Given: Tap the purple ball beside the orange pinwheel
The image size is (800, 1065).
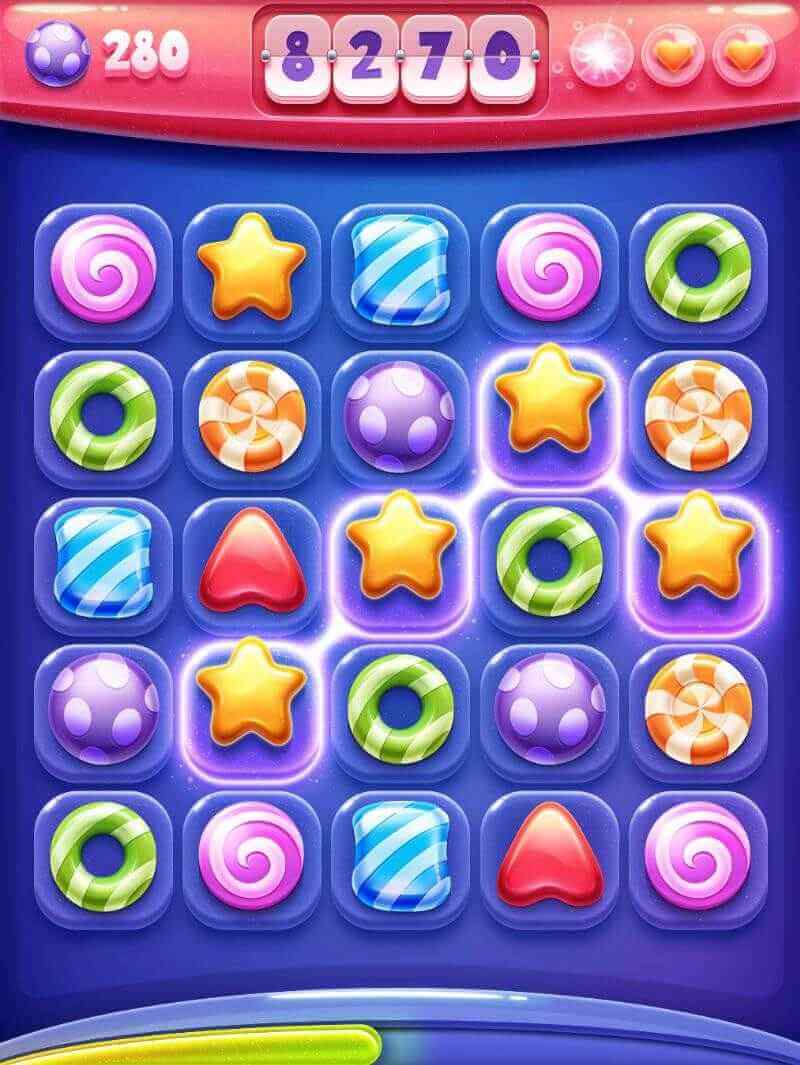Looking at the screenshot, I should 400,416.
